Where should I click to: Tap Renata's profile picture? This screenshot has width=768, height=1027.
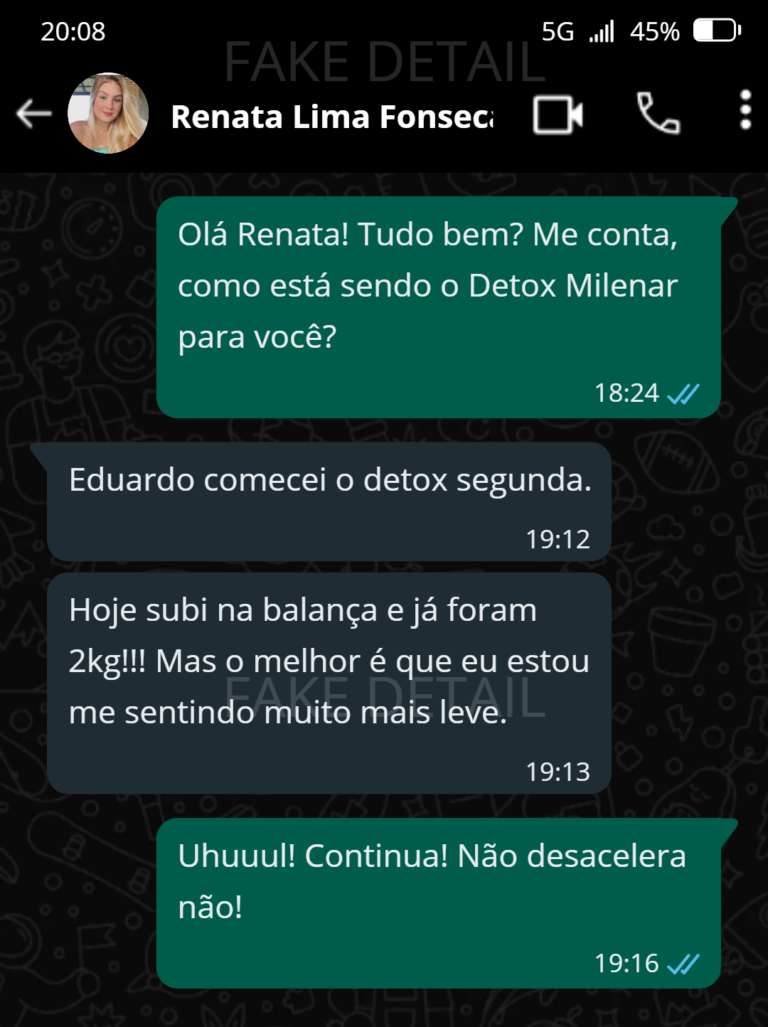click(x=109, y=113)
